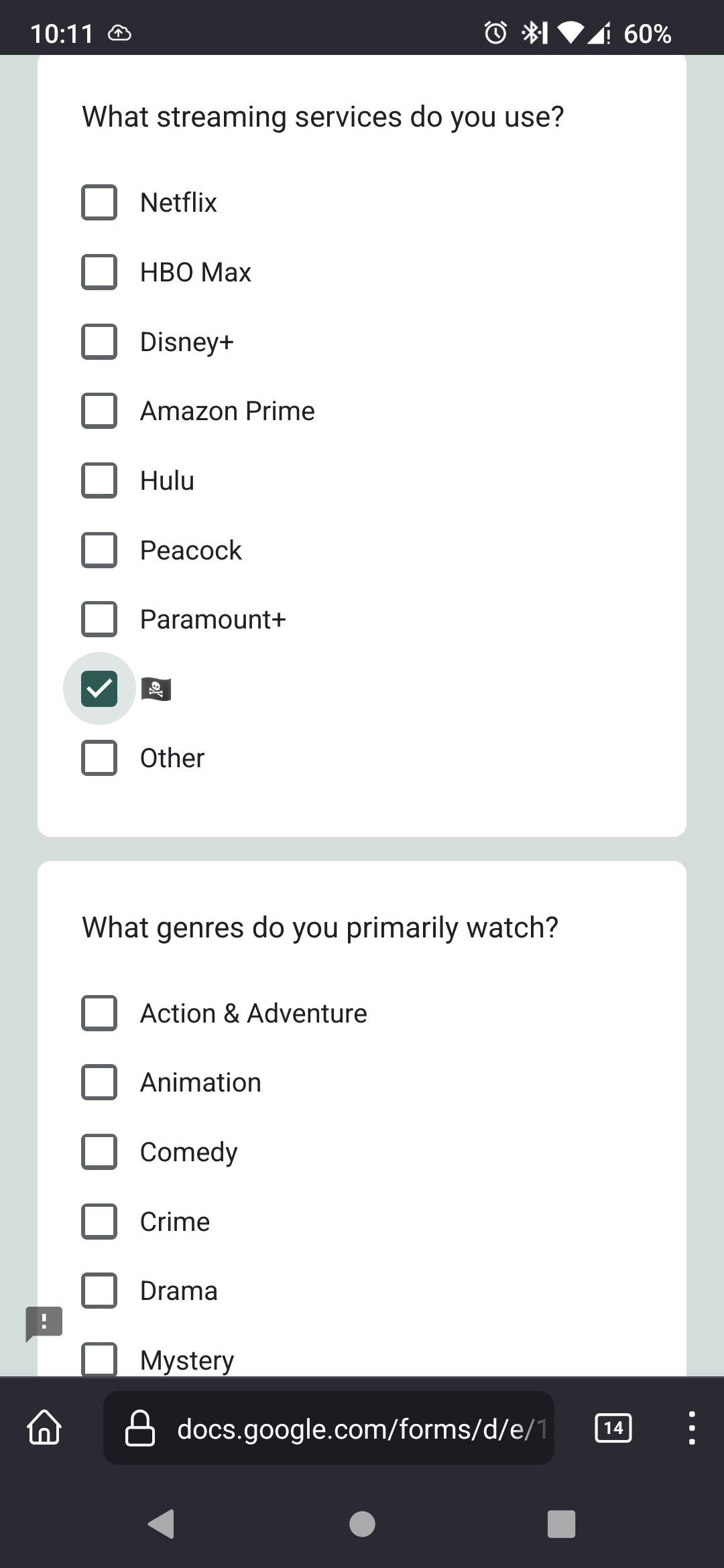Choose the Crime genre checkbox
This screenshot has width=724, height=1568.
(x=99, y=1222)
